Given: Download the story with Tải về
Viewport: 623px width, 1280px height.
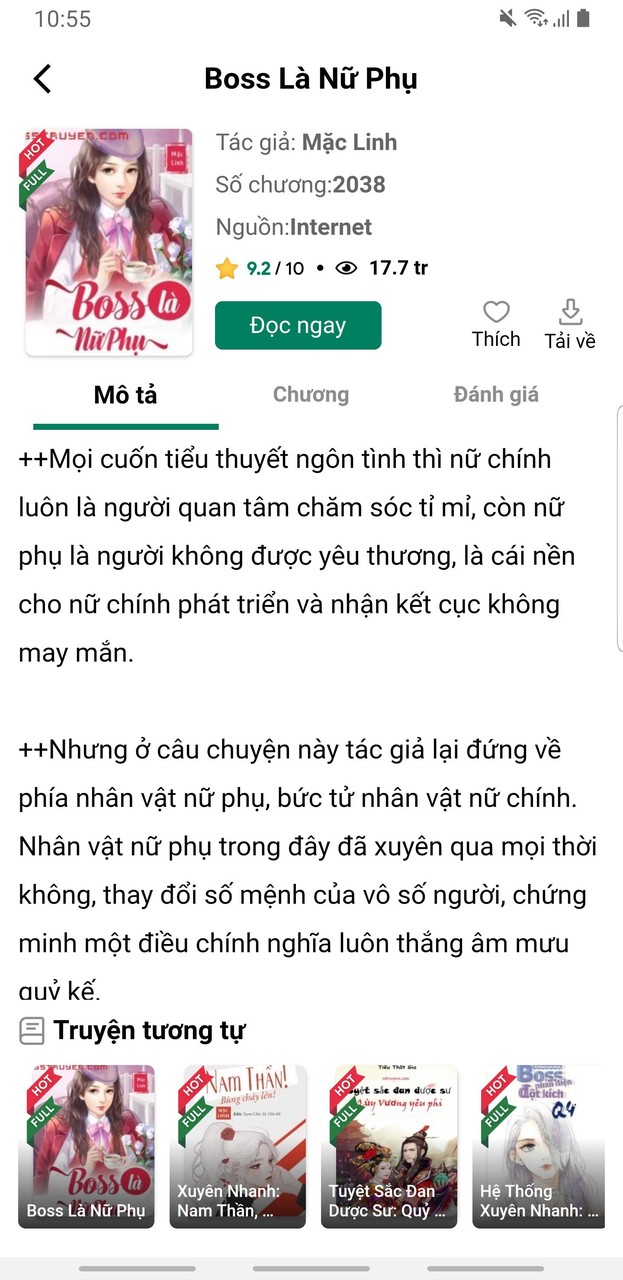Looking at the screenshot, I should [570, 324].
